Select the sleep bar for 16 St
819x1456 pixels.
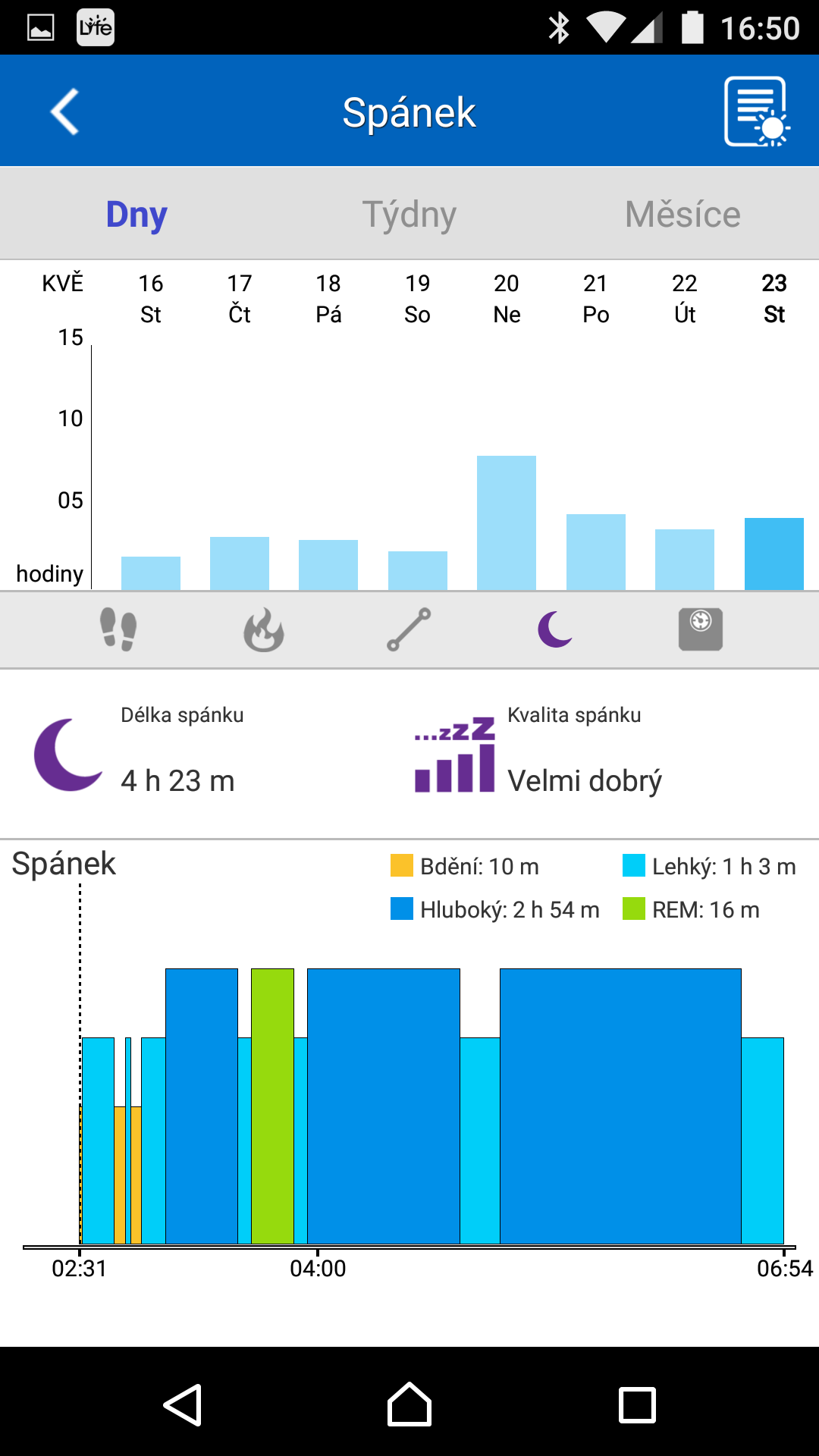[x=151, y=573]
